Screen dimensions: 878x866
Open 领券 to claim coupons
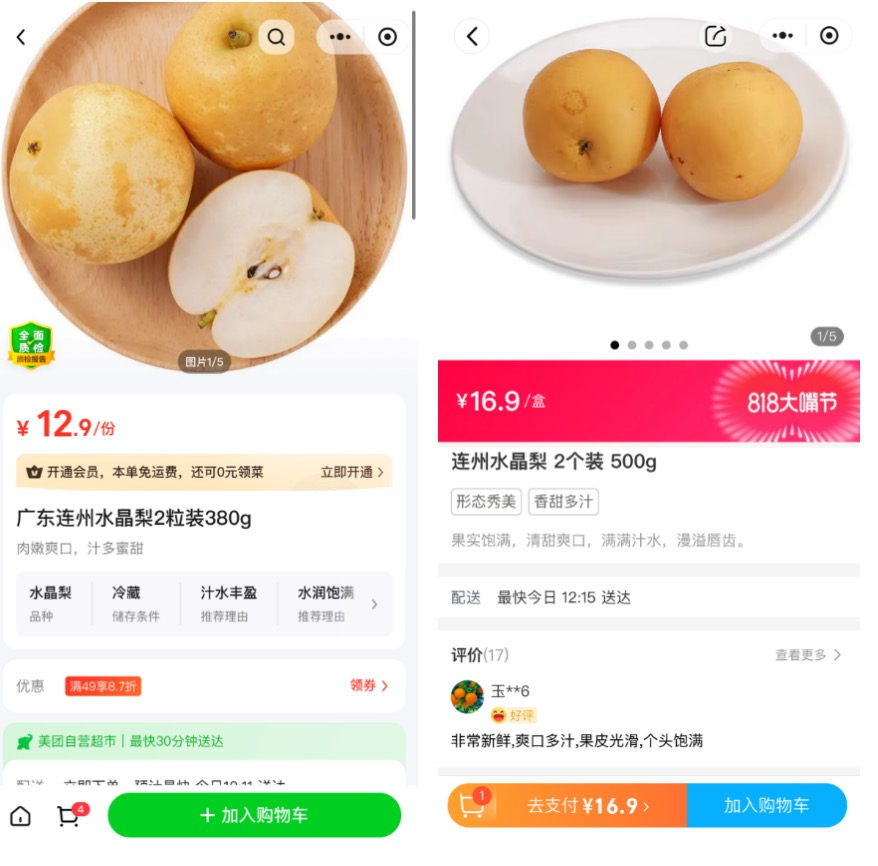click(369, 686)
